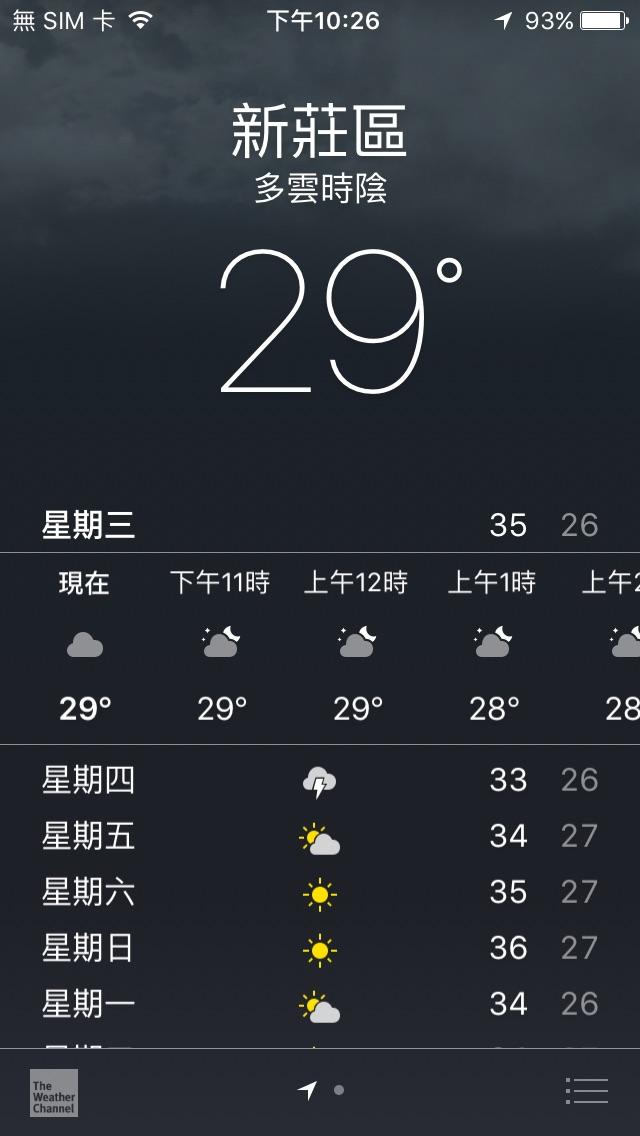Viewport: 640px width, 1136px height.
Task: Open The Weather Channel link
Action: point(54,1092)
